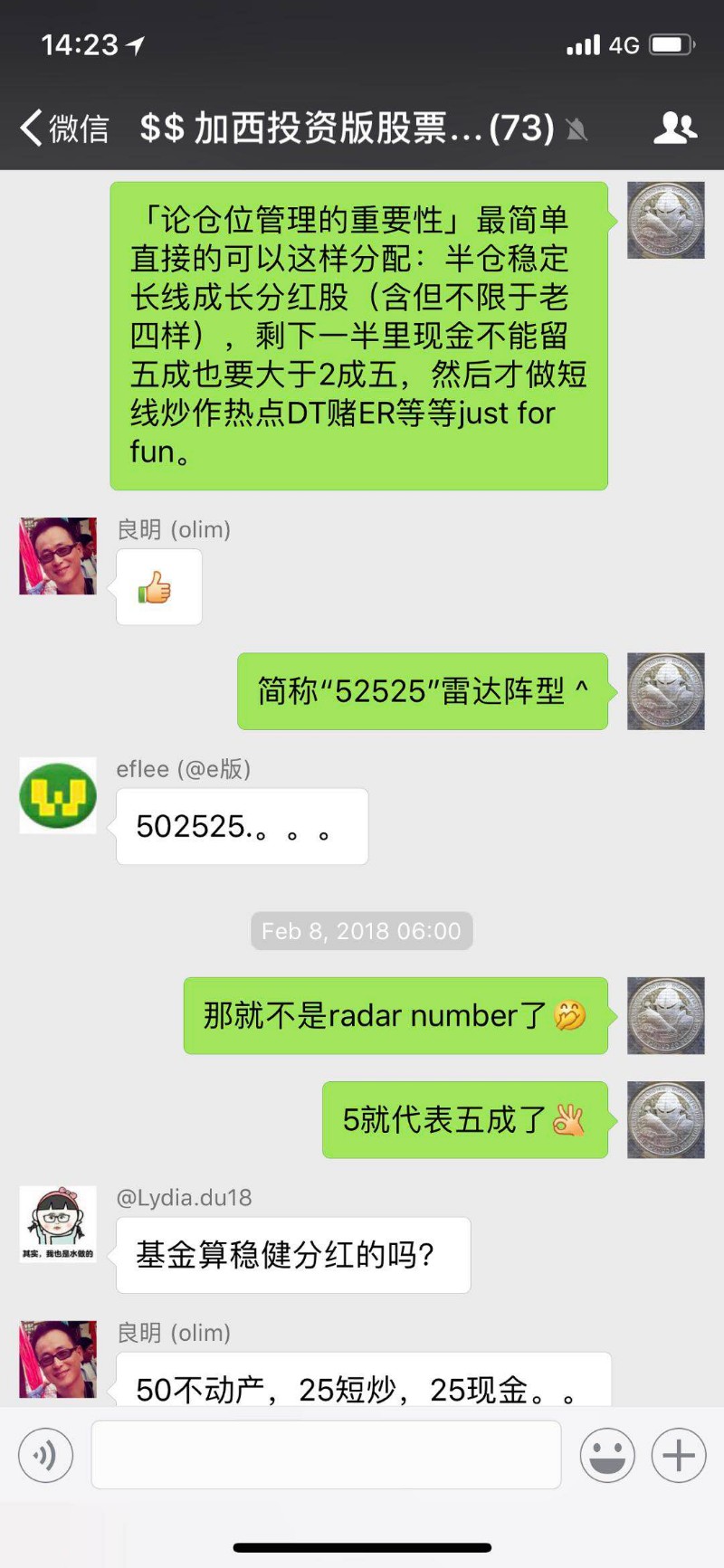The height and width of the screenshot is (1568, 724).
Task: Open @Lydia.du18's profile avatar
Action: coord(58,1224)
